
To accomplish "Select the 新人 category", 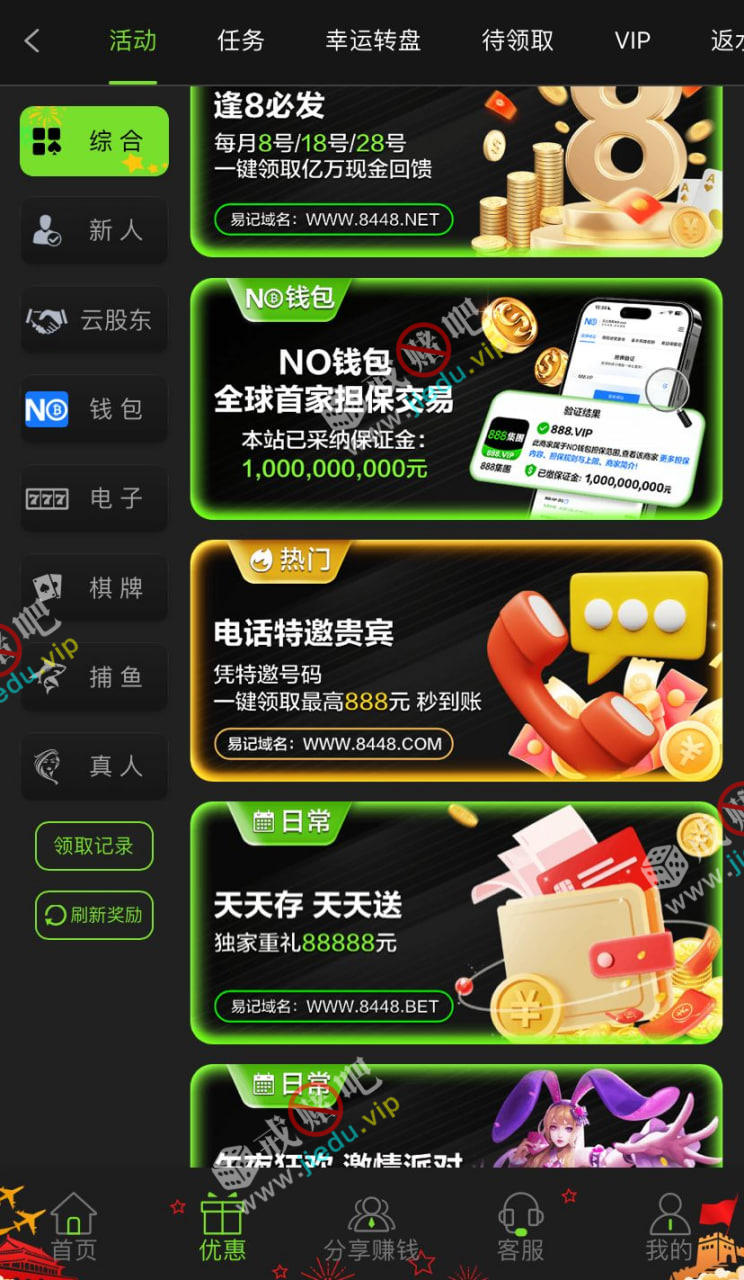I will point(94,231).
